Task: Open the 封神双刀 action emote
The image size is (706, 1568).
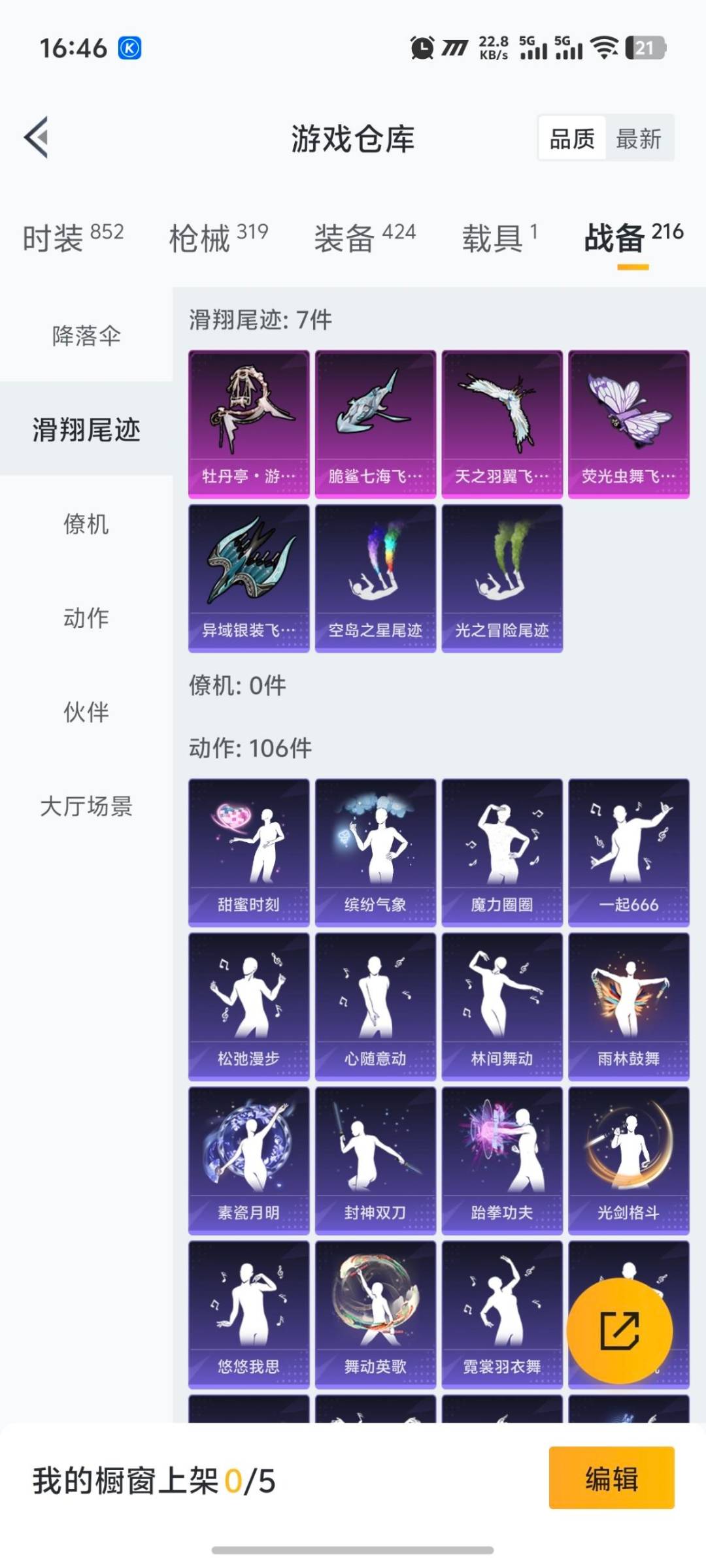Action: [375, 1160]
